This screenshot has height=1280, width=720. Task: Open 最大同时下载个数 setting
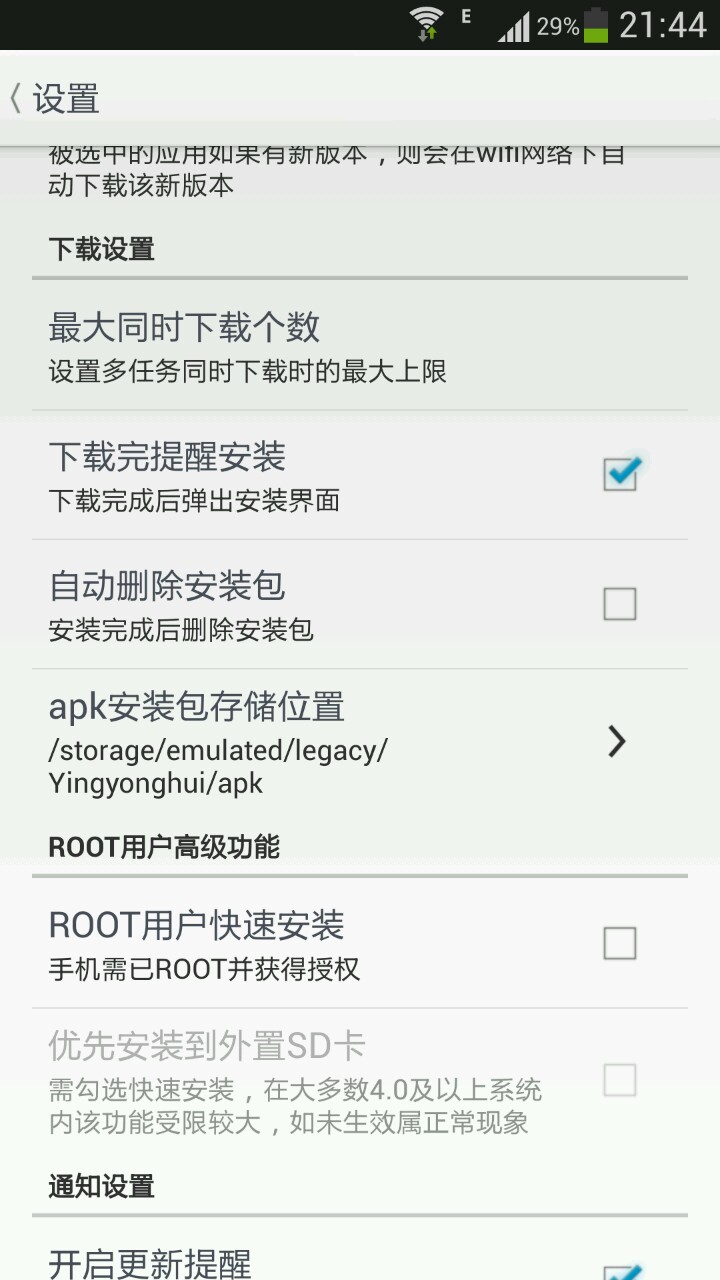pyautogui.click(x=360, y=346)
